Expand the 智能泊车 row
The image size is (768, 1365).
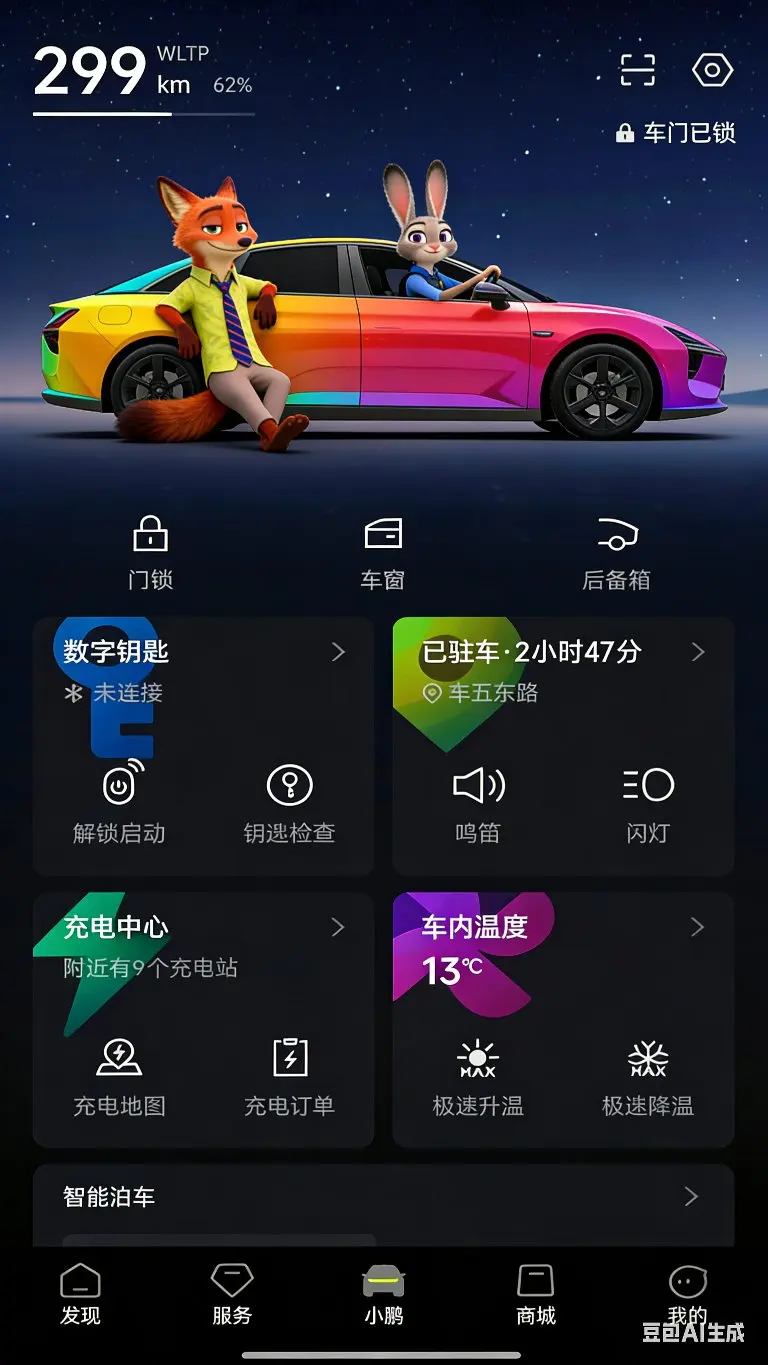[384, 1197]
